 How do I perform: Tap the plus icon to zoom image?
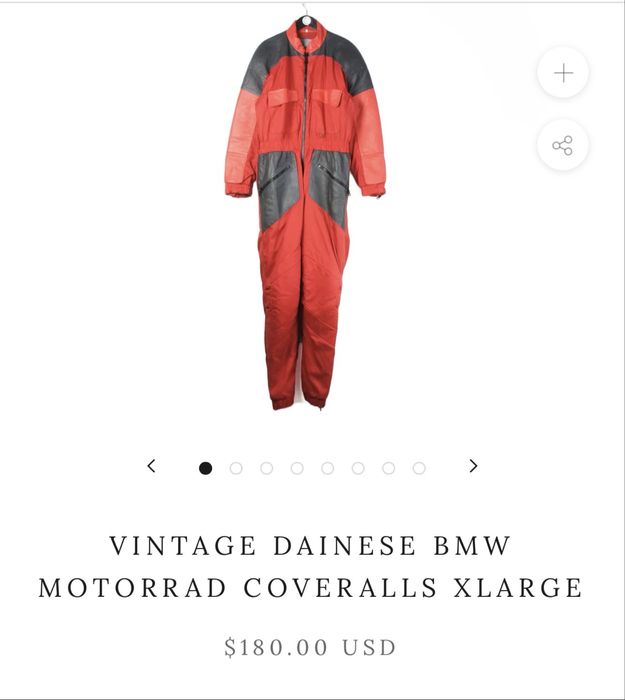(563, 73)
